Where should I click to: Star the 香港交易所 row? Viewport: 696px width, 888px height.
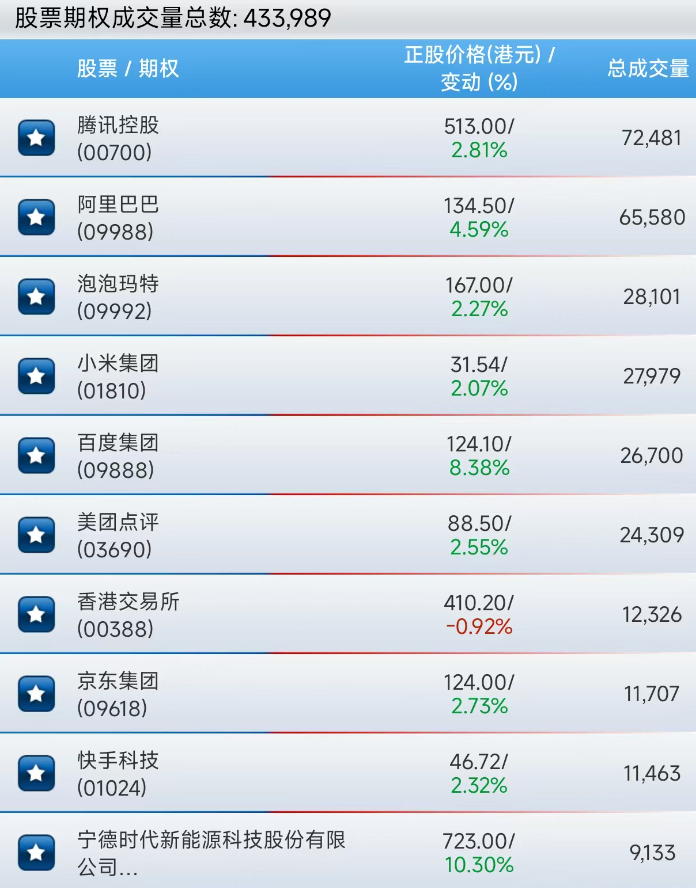pos(36,614)
